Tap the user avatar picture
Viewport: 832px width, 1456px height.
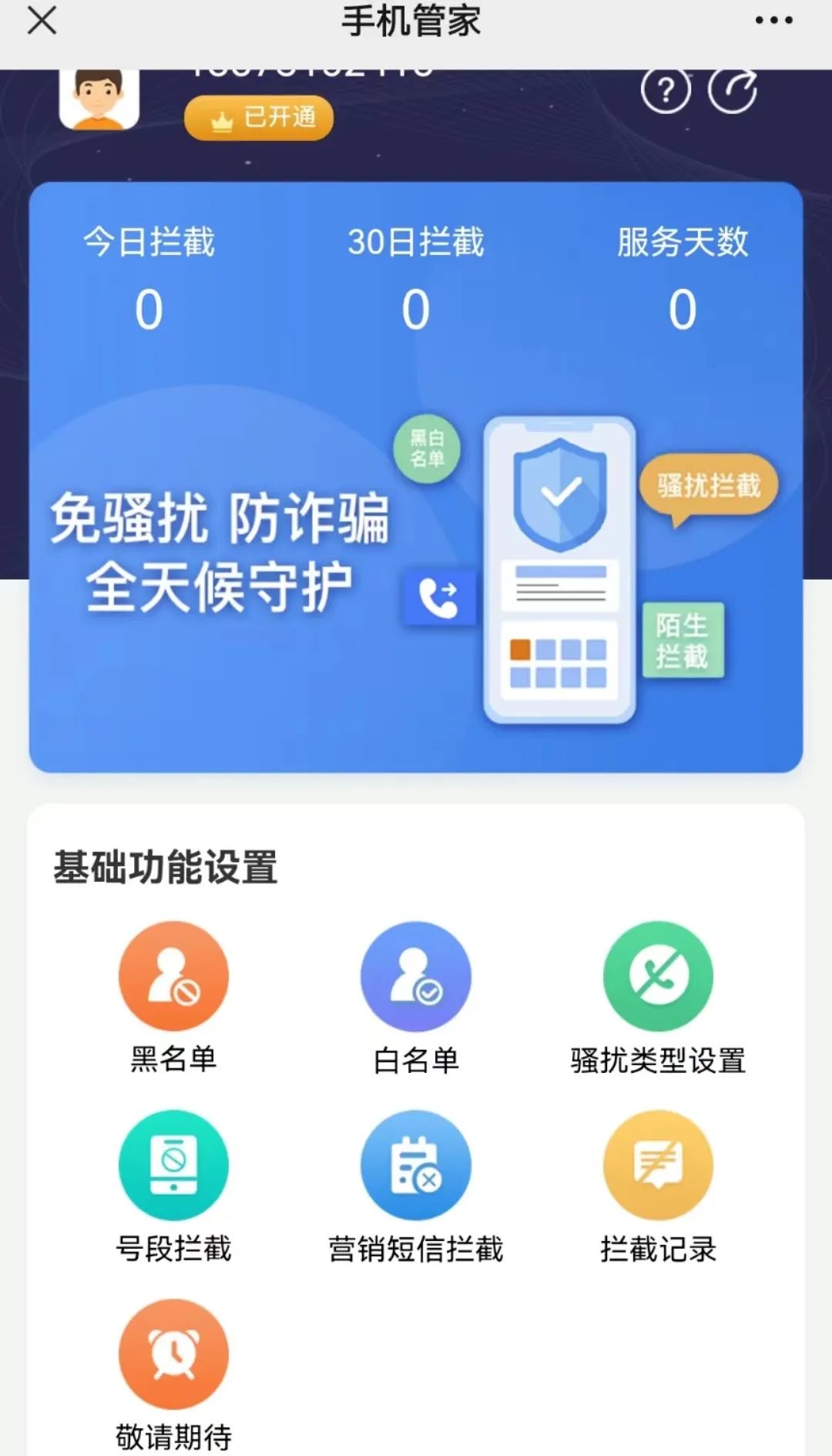[x=99, y=99]
